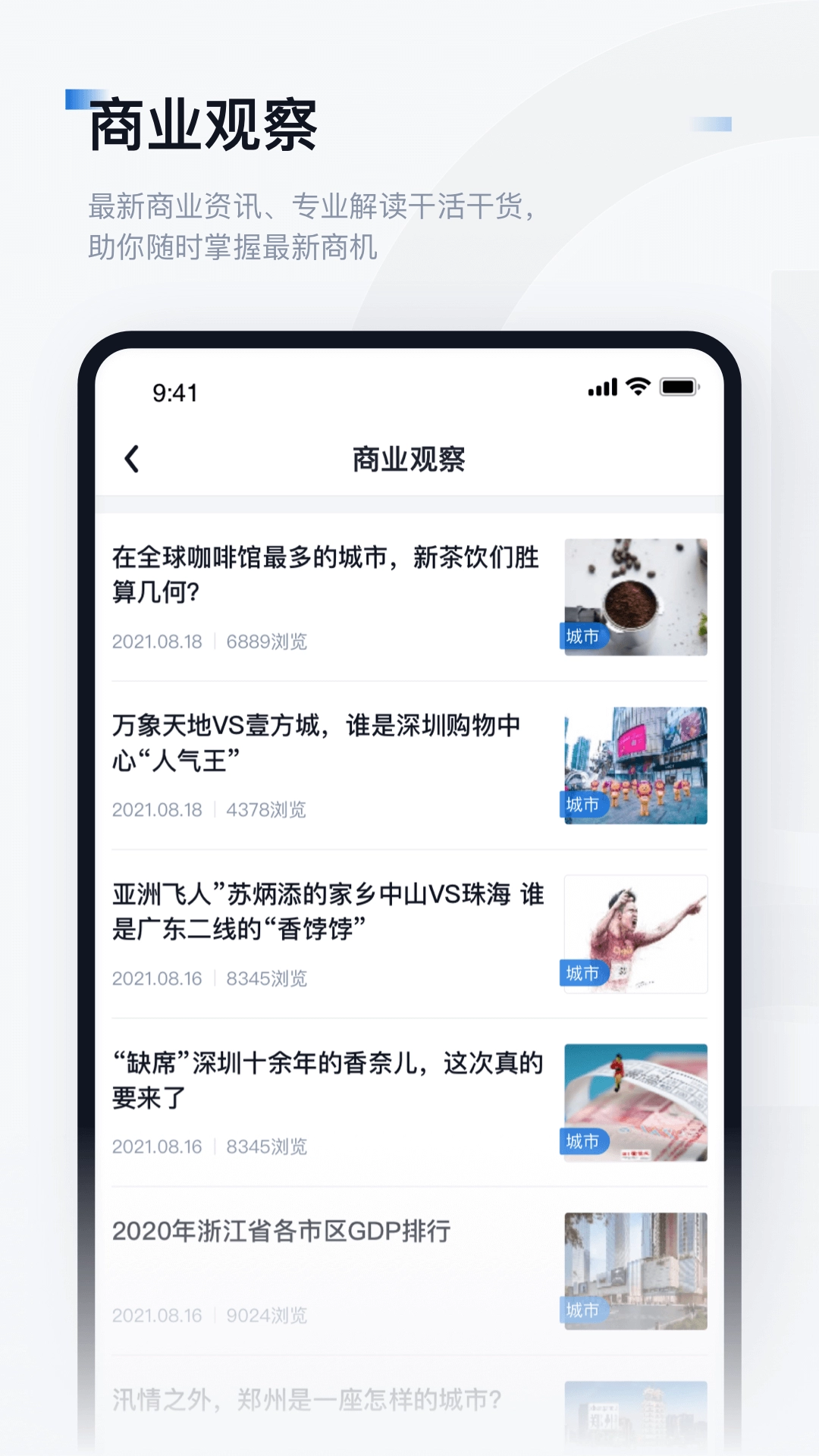Open article about global coffee shop cities
Viewport: 819px width, 1456px height.
click(x=326, y=578)
